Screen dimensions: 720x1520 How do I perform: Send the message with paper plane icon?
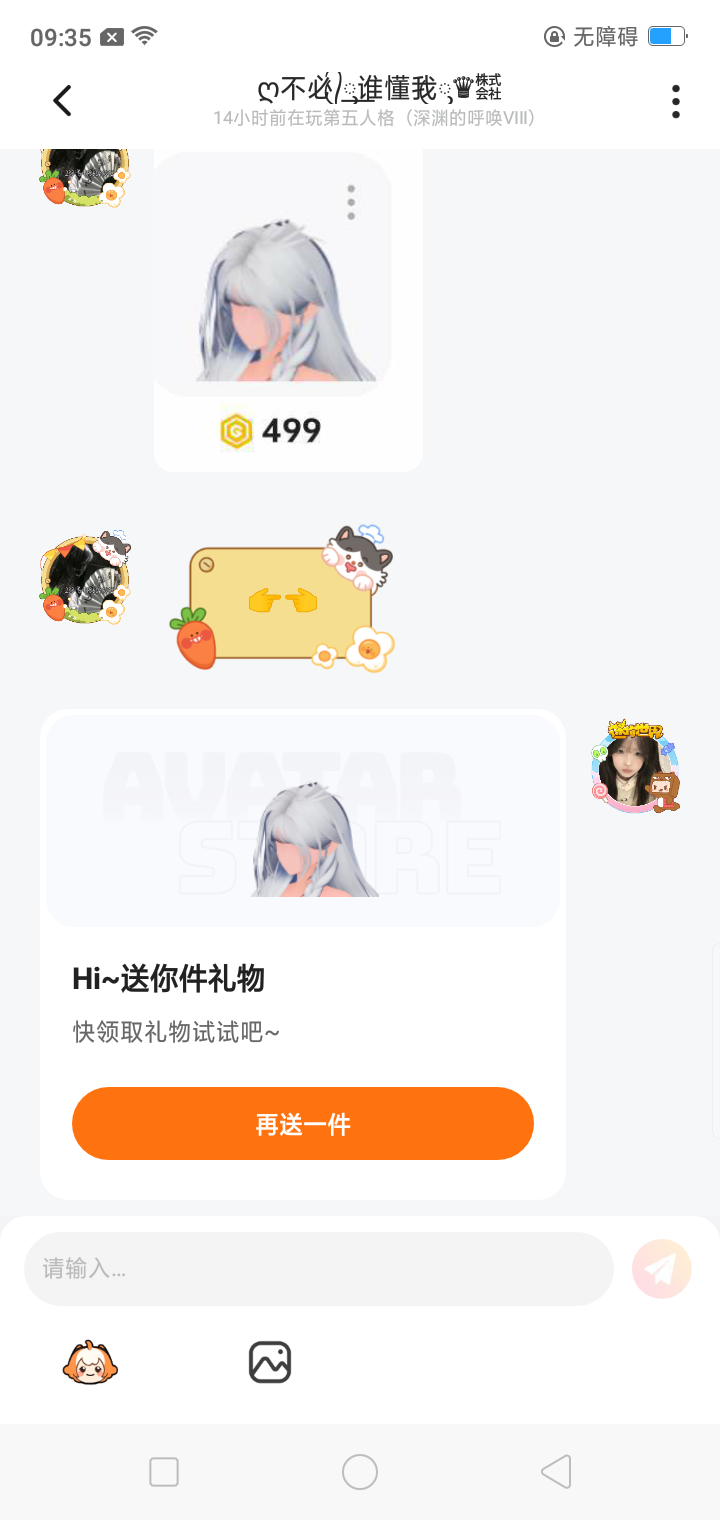click(661, 1269)
